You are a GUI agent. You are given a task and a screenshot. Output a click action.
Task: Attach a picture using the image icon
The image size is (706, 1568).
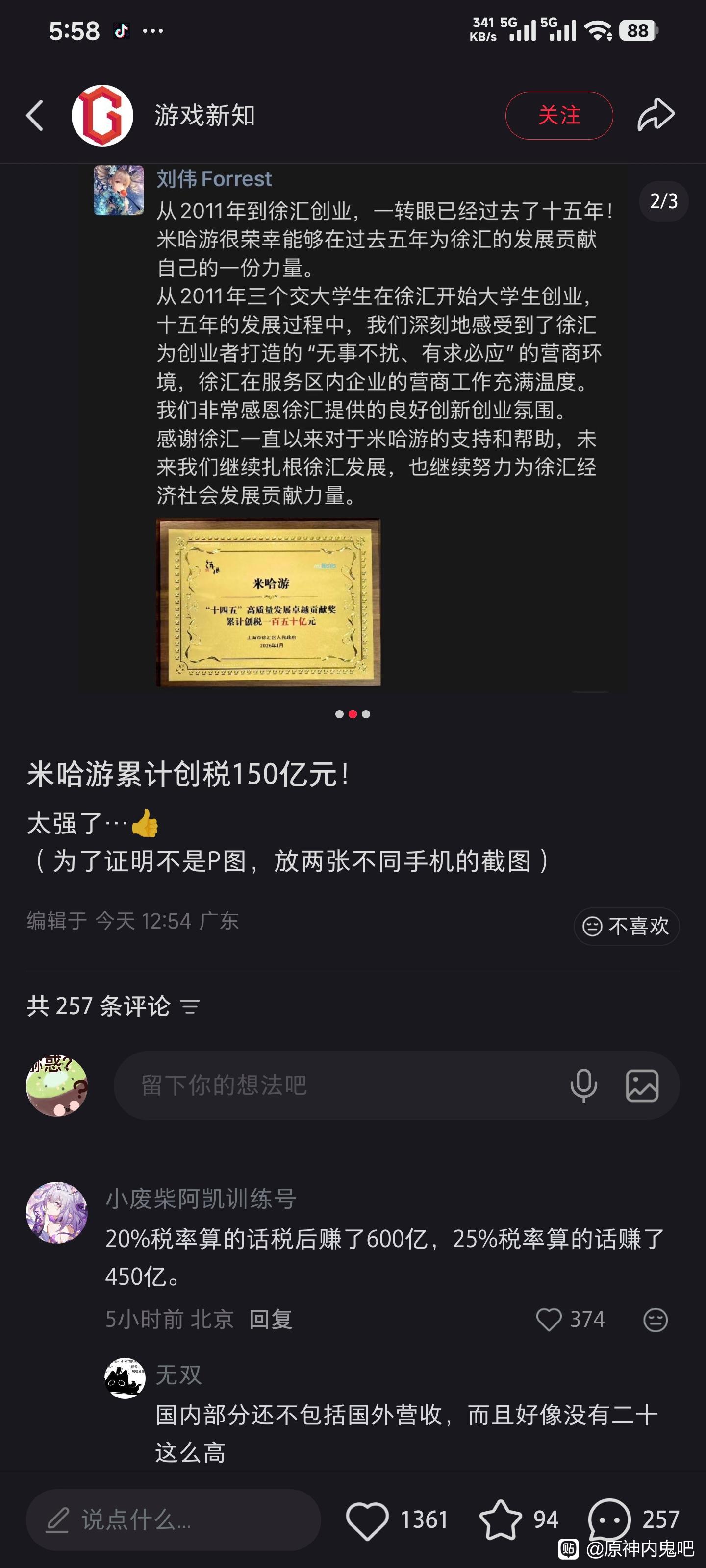(x=642, y=1085)
